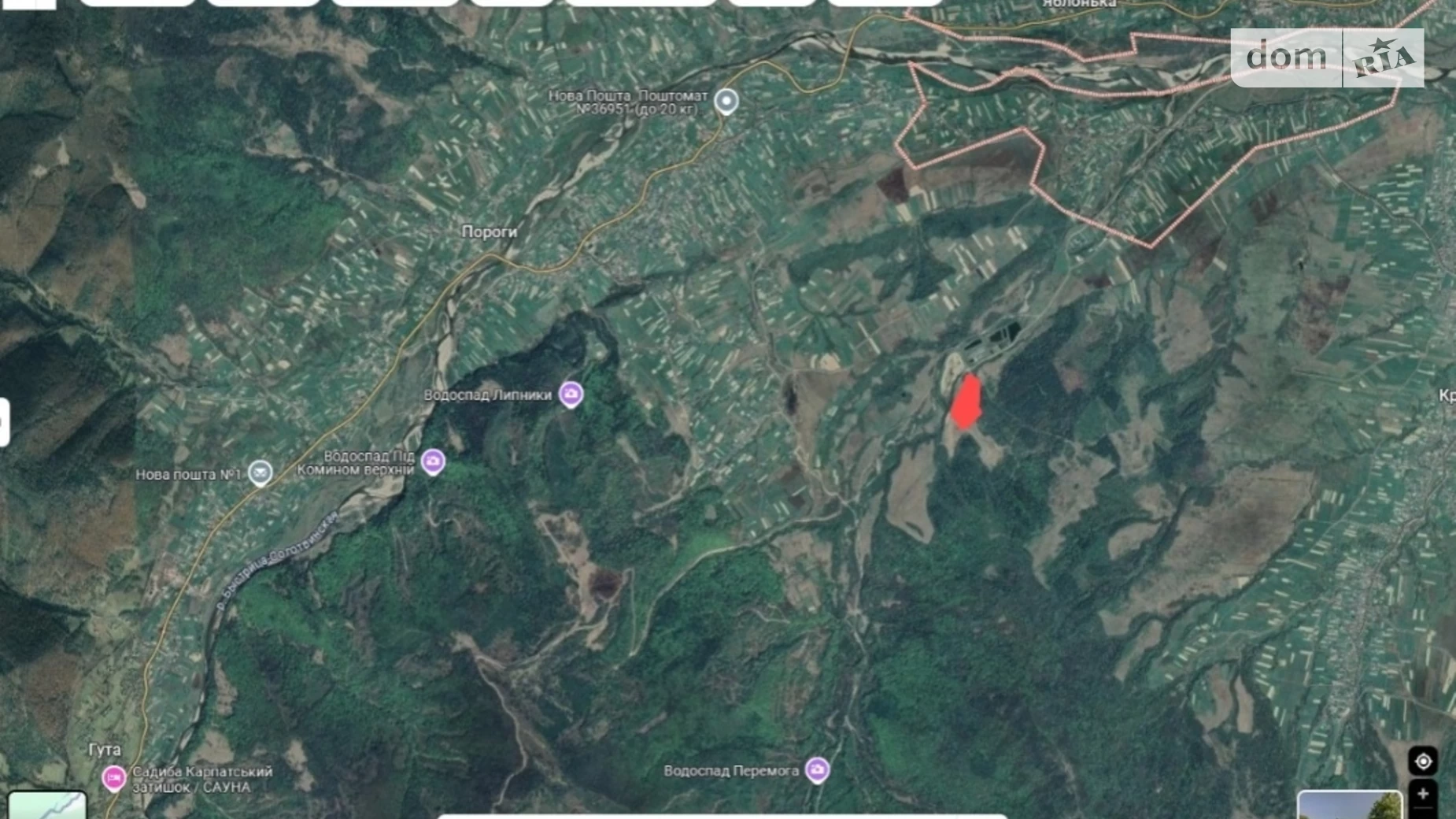Open the Street View preview thumbnail

pos(1349,805)
